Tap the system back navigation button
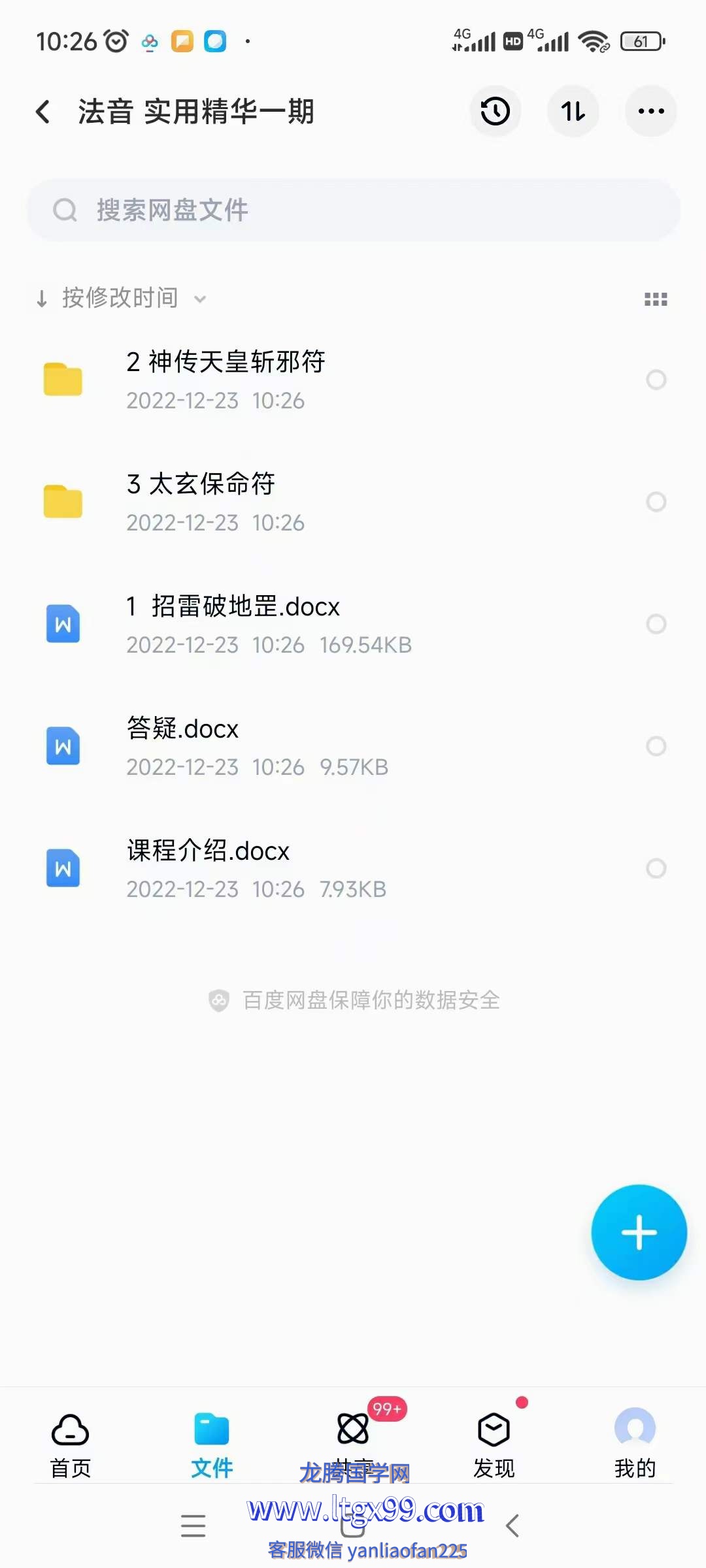 pos(513,1526)
